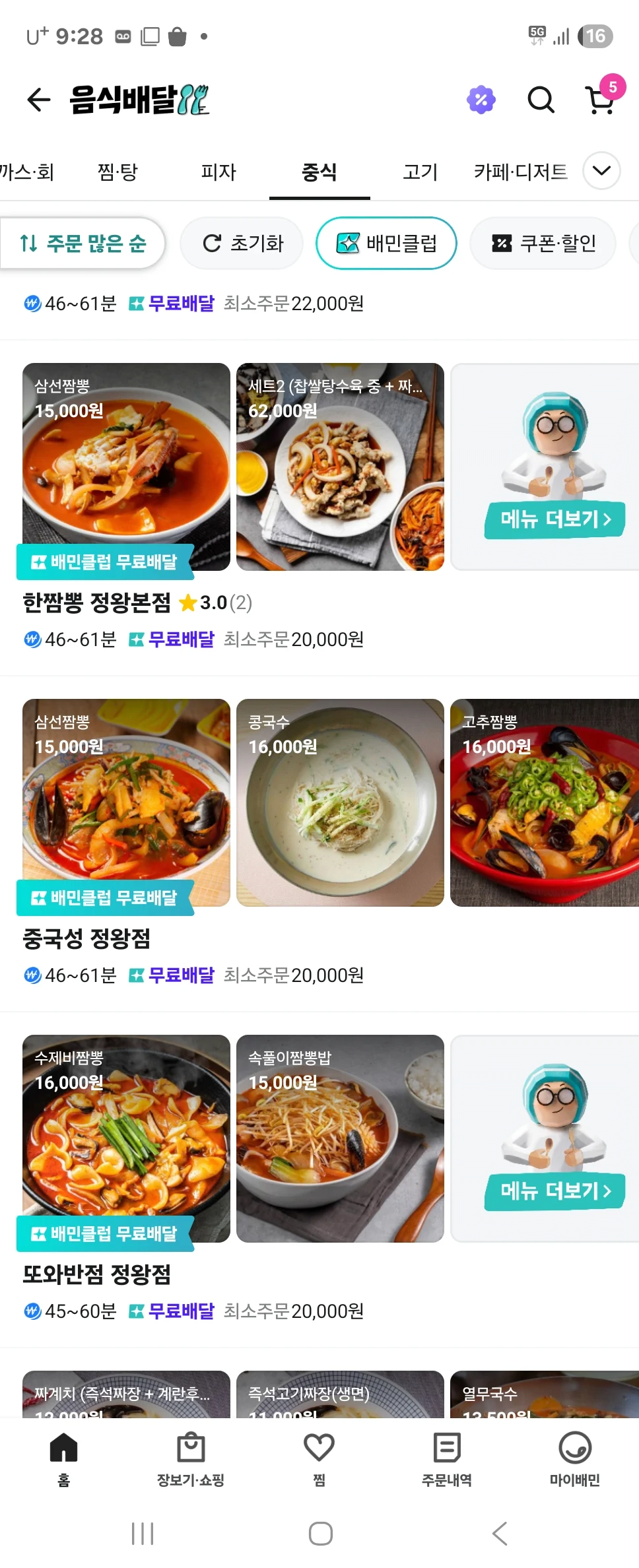639x1568 pixels.
Task: Open the purple discount coupon icon
Action: [x=481, y=100]
